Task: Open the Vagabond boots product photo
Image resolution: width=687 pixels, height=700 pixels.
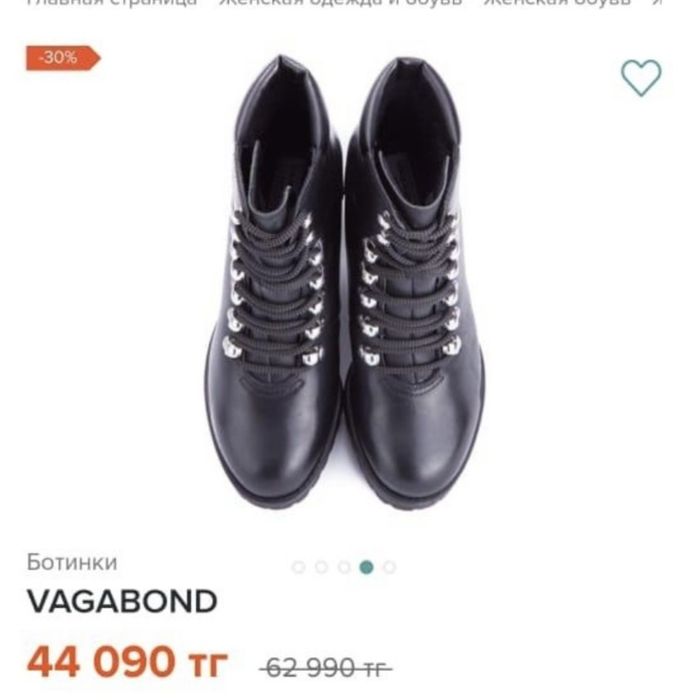Action: point(343,285)
